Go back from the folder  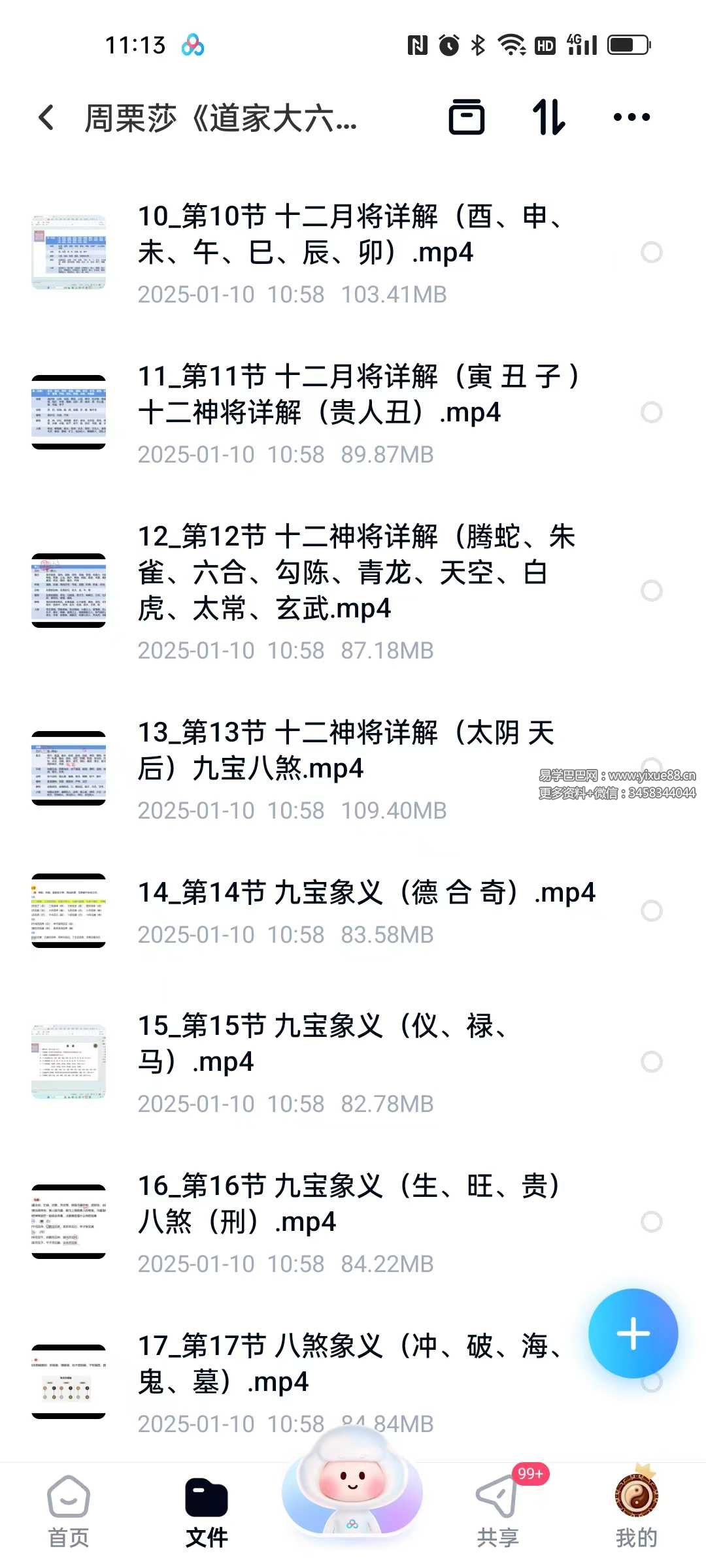tap(46, 118)
